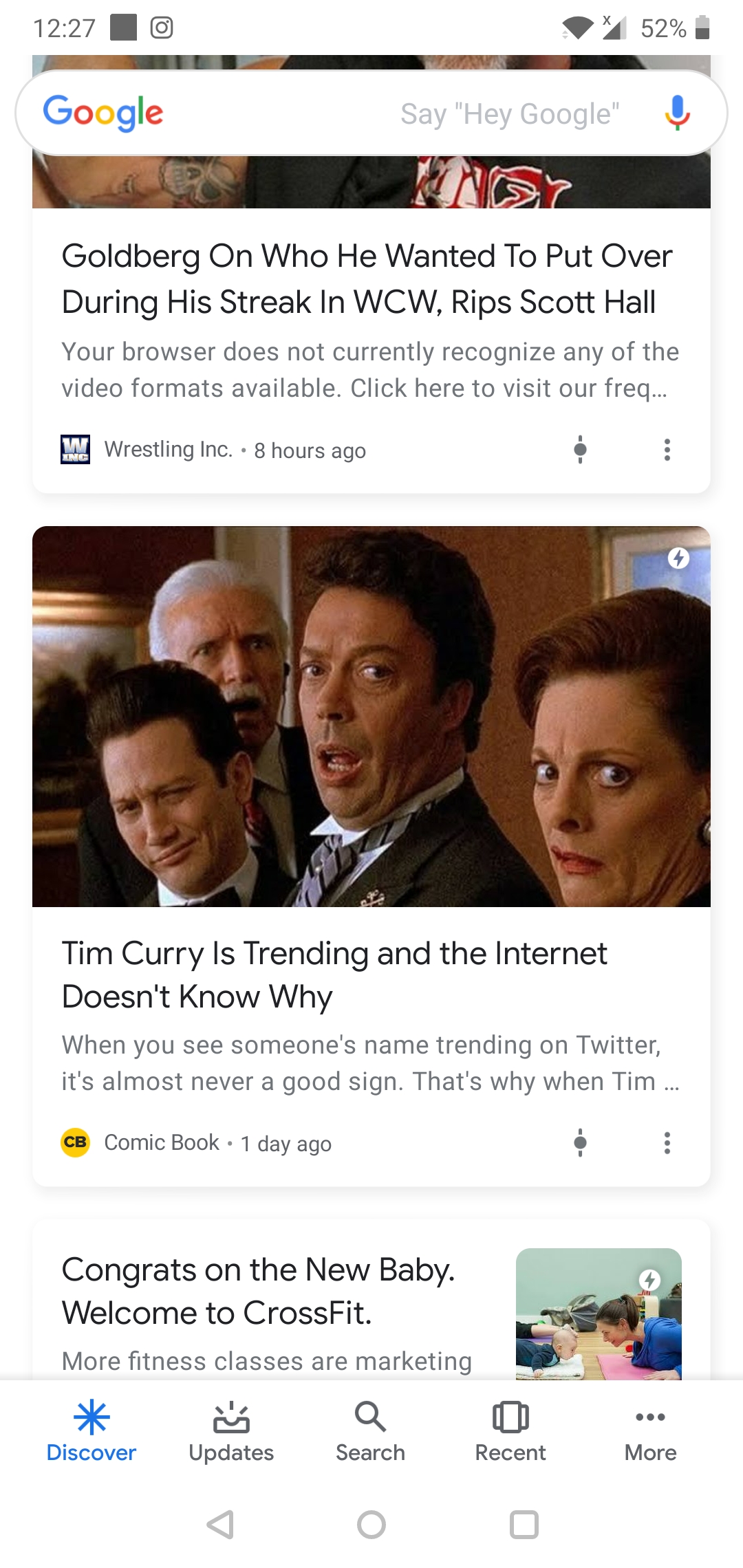The width and height of the screenshot is (743, 1568).
Task: Go to the Search tab
Action: click(370, 1432)
